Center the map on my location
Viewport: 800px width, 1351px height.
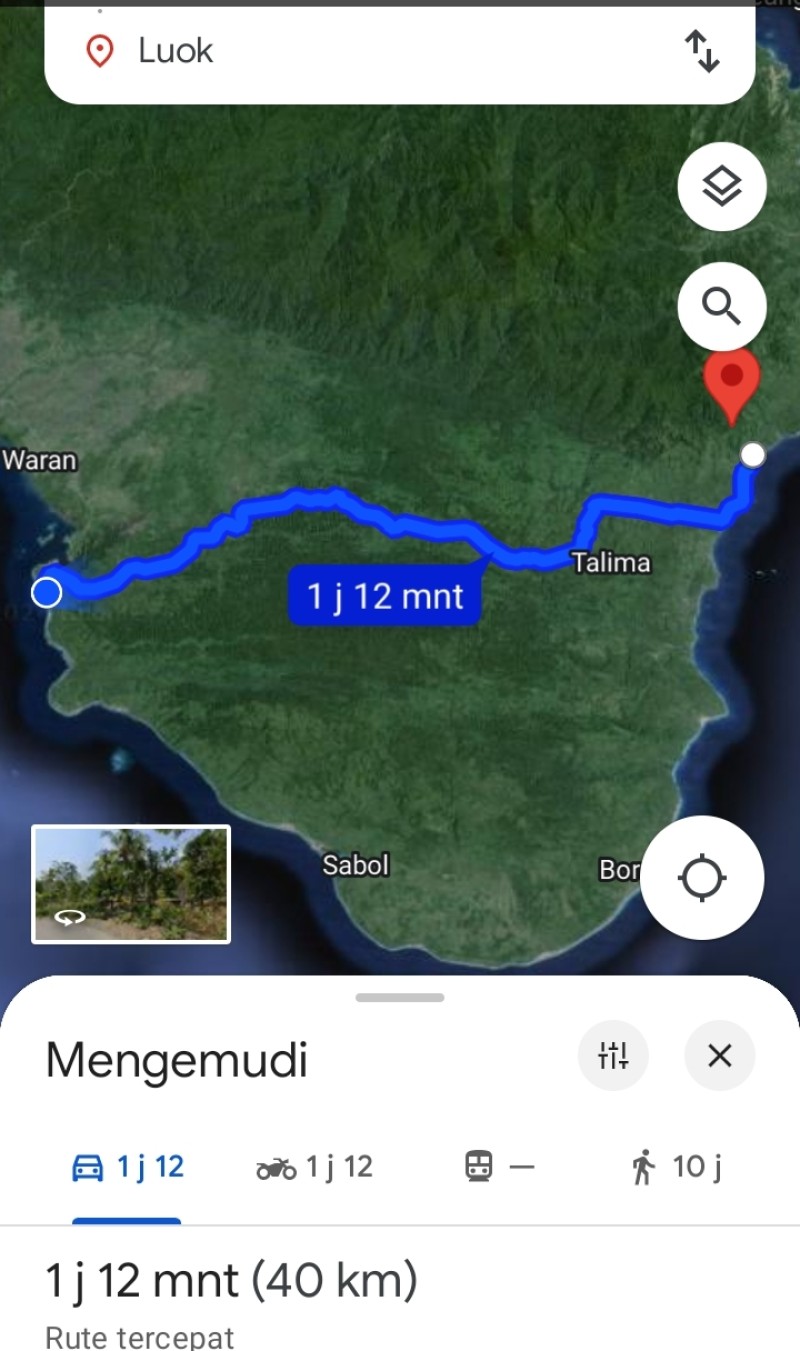coord(702,878)
